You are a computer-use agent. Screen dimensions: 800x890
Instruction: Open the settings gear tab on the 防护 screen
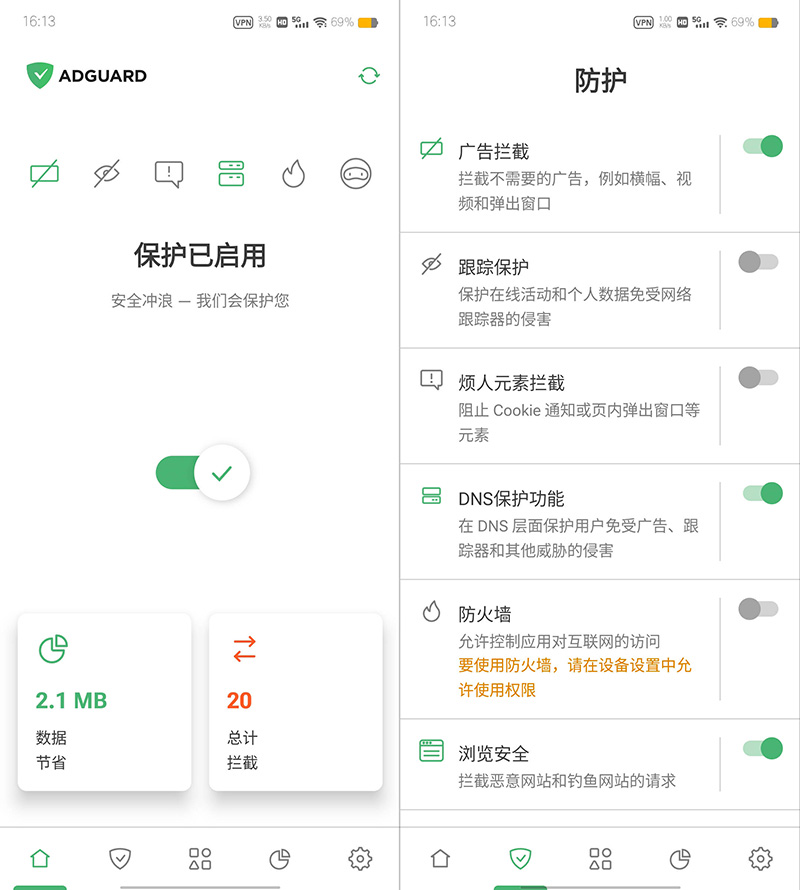(x=760, y=858)
